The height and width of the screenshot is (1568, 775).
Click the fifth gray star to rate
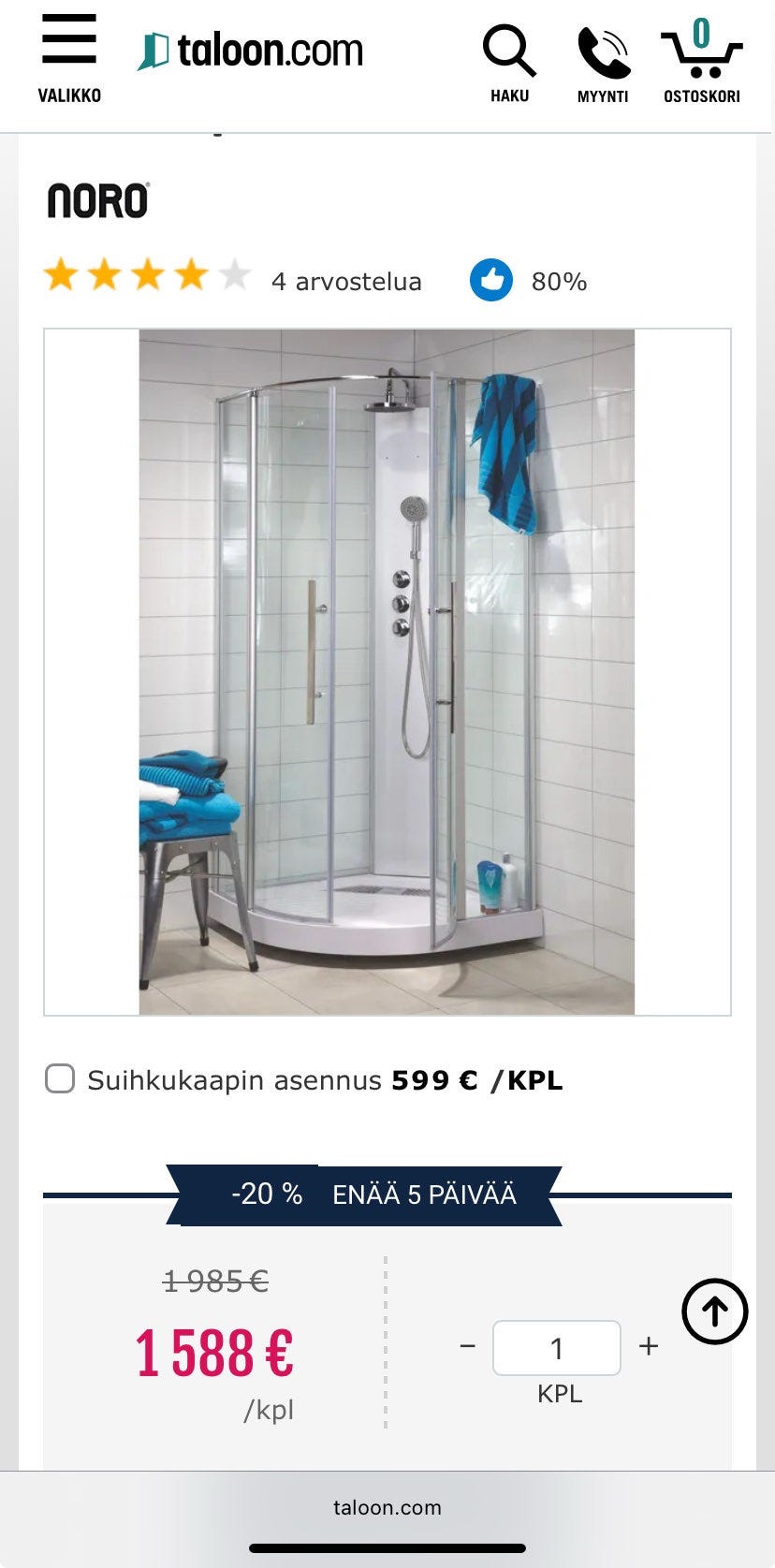pos(234,274)
